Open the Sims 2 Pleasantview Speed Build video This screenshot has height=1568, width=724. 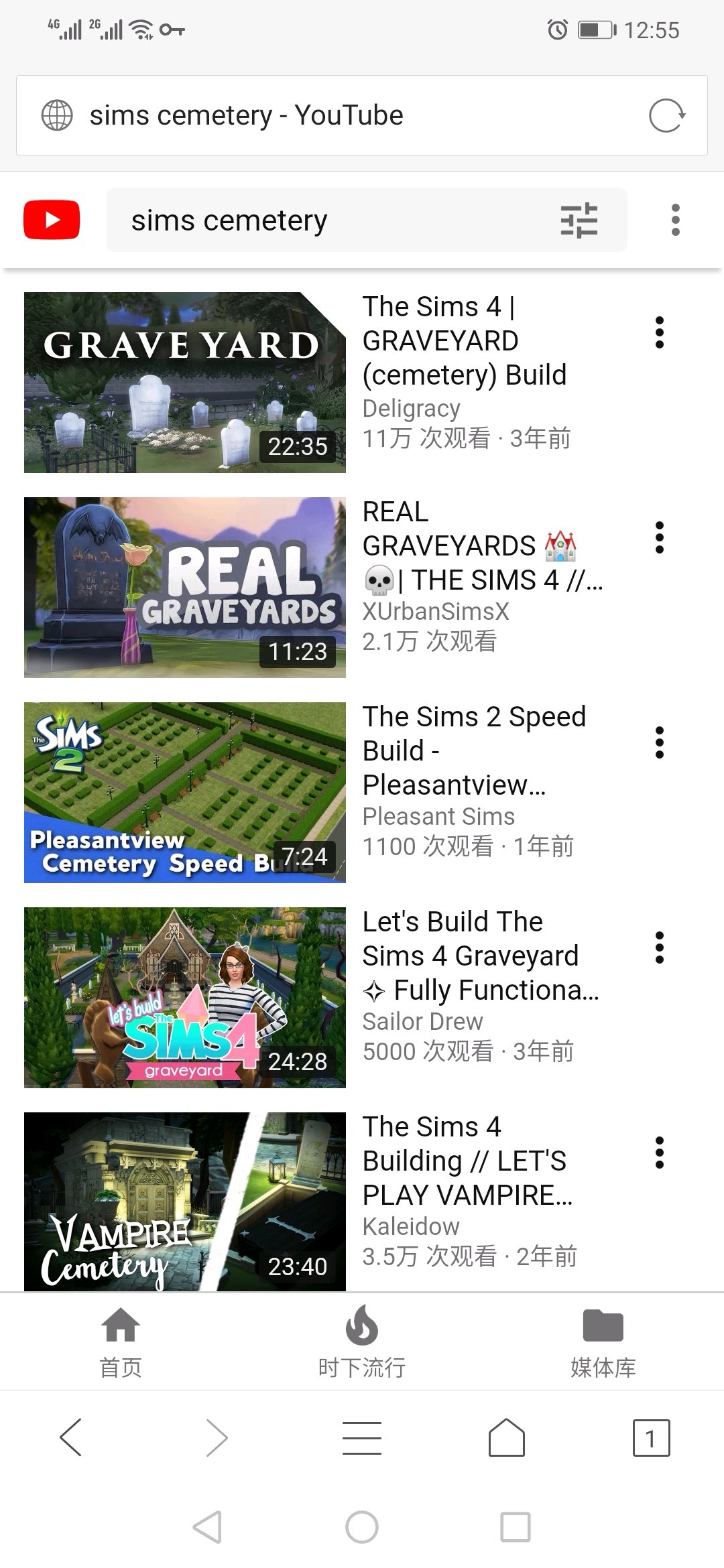point(185,793)
